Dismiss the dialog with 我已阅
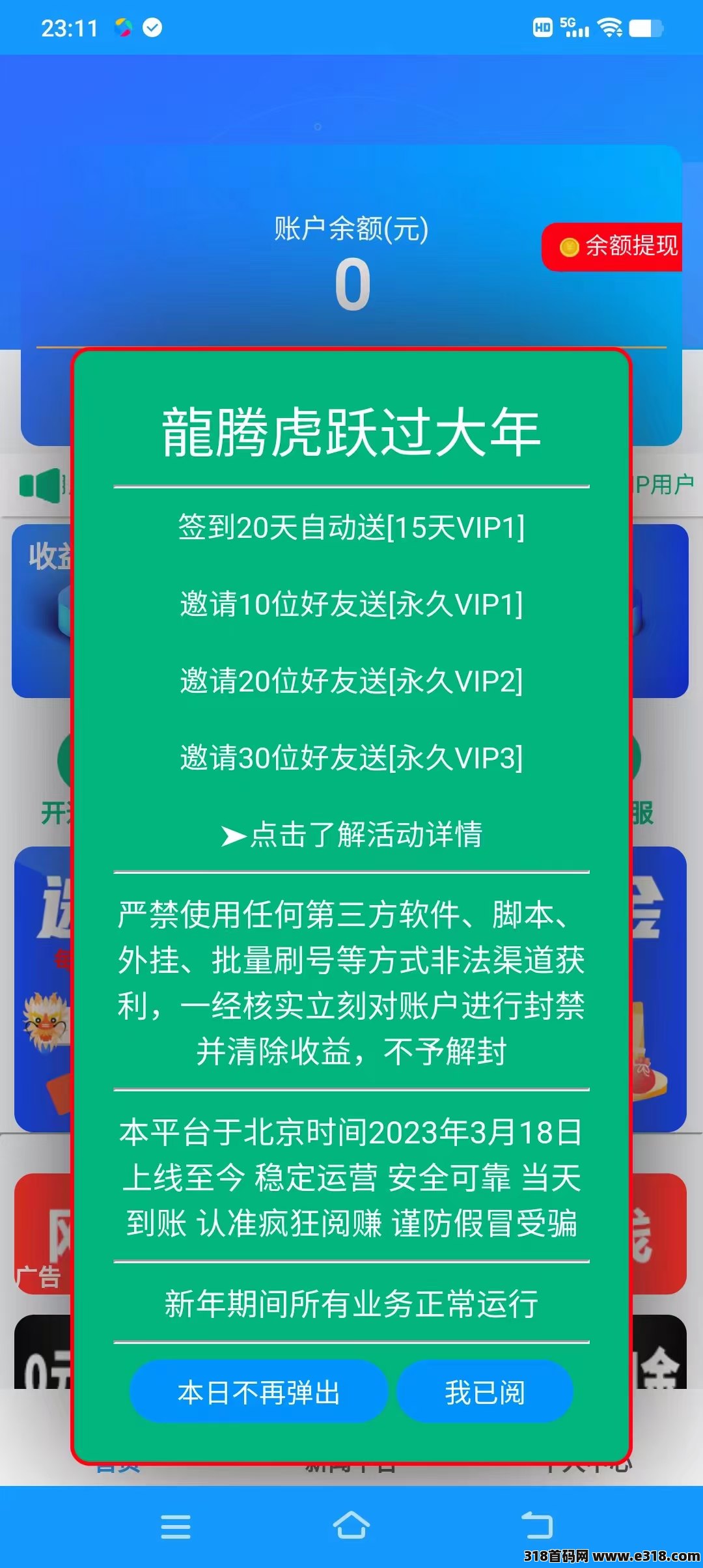 tap(484, 1393)
